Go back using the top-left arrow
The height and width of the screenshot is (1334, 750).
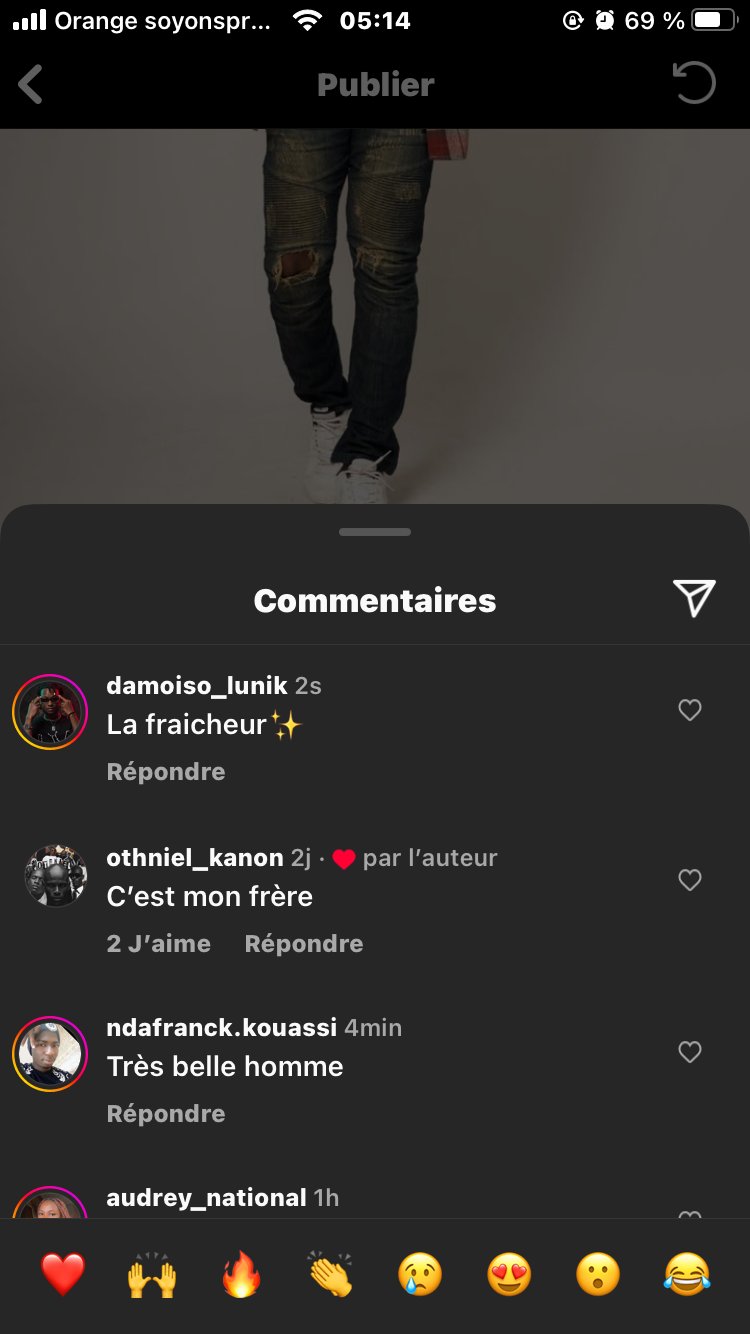[31, 85]
